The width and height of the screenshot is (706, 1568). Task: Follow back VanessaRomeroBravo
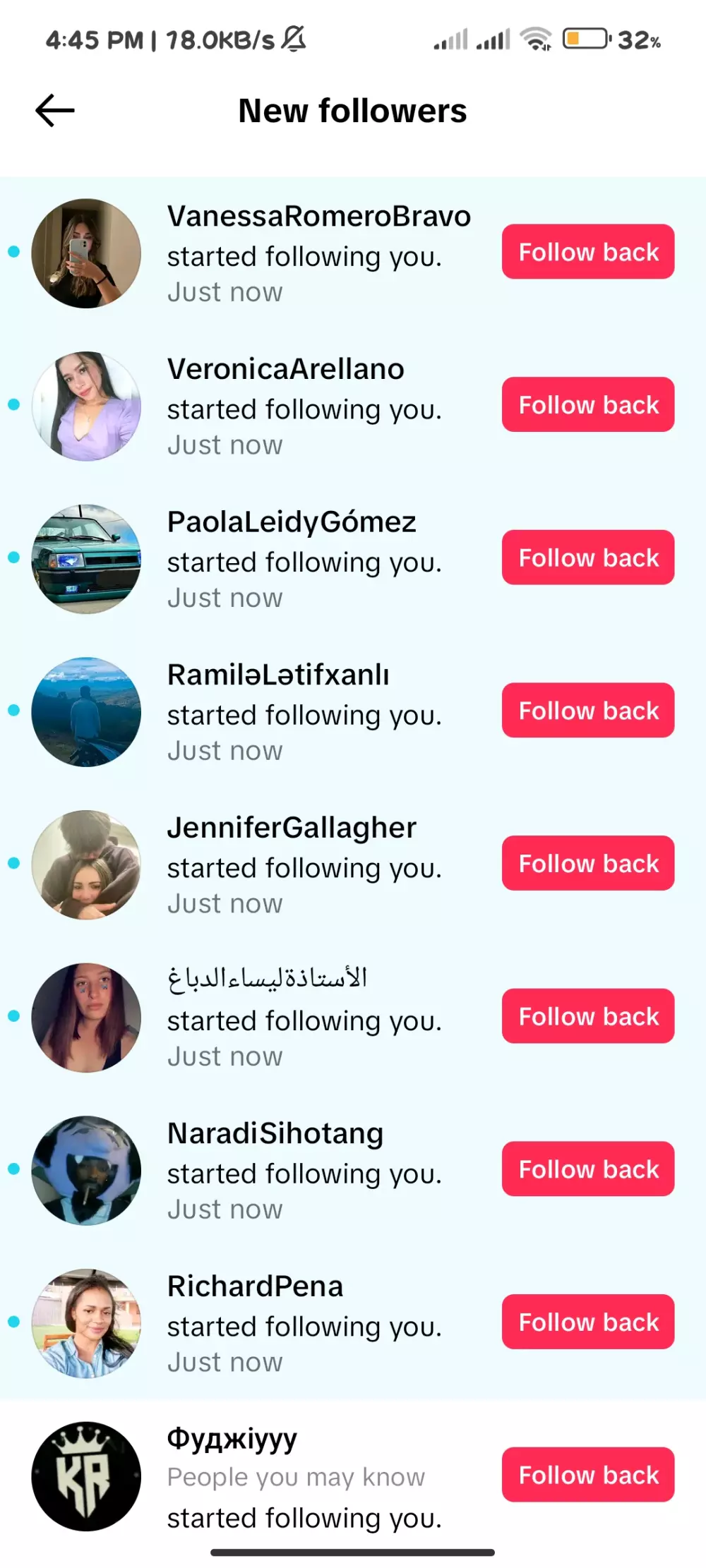point(587,251)
